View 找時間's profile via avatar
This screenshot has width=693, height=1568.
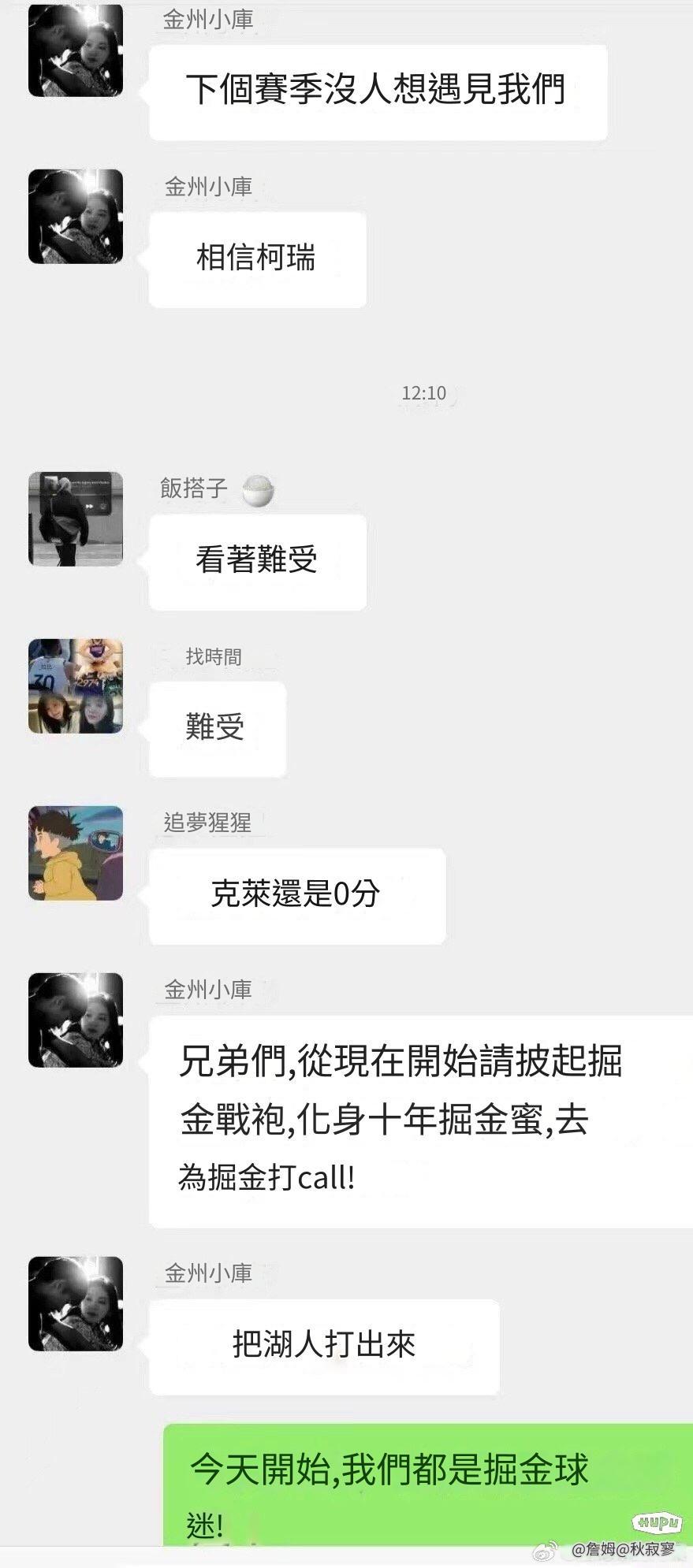click(76, 686)
